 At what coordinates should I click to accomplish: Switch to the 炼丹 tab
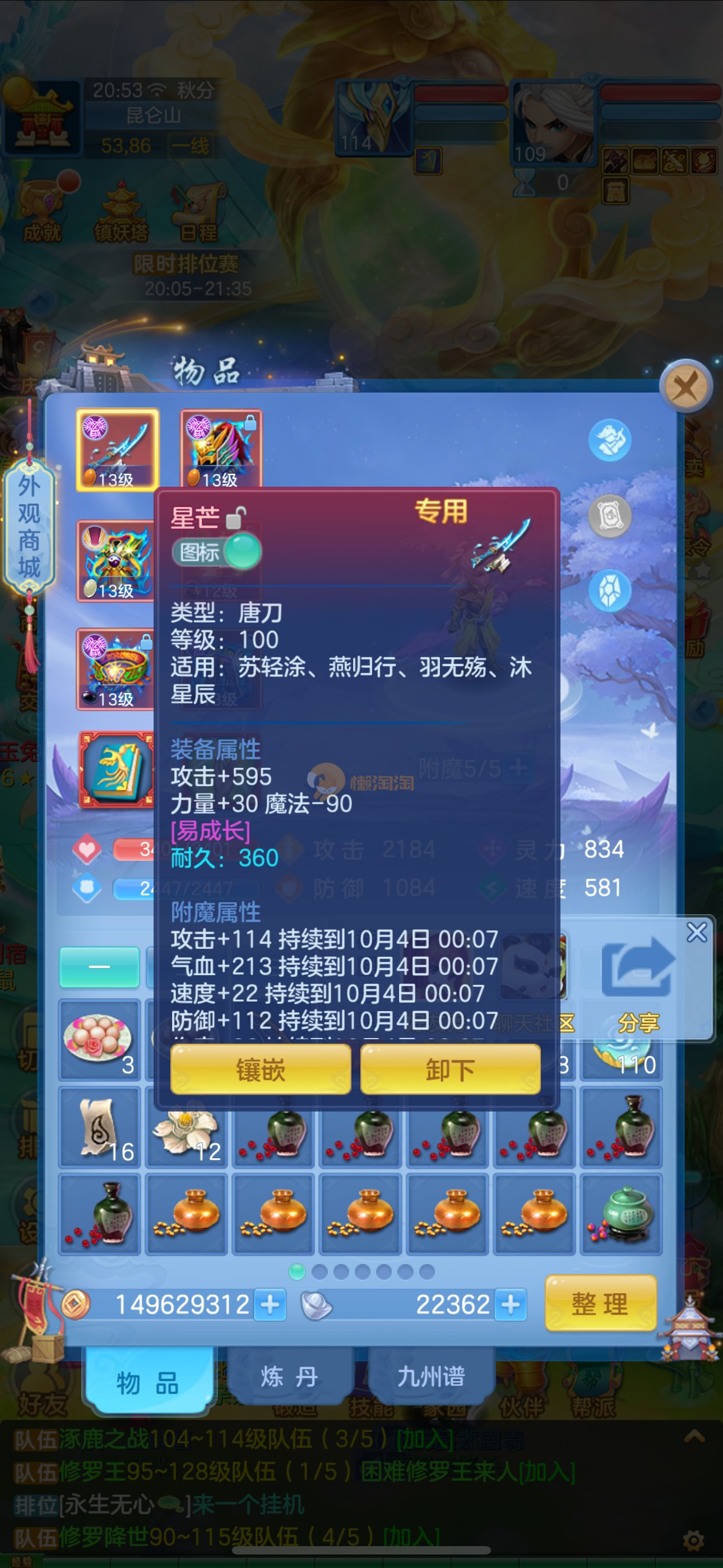pos(290,1376)
